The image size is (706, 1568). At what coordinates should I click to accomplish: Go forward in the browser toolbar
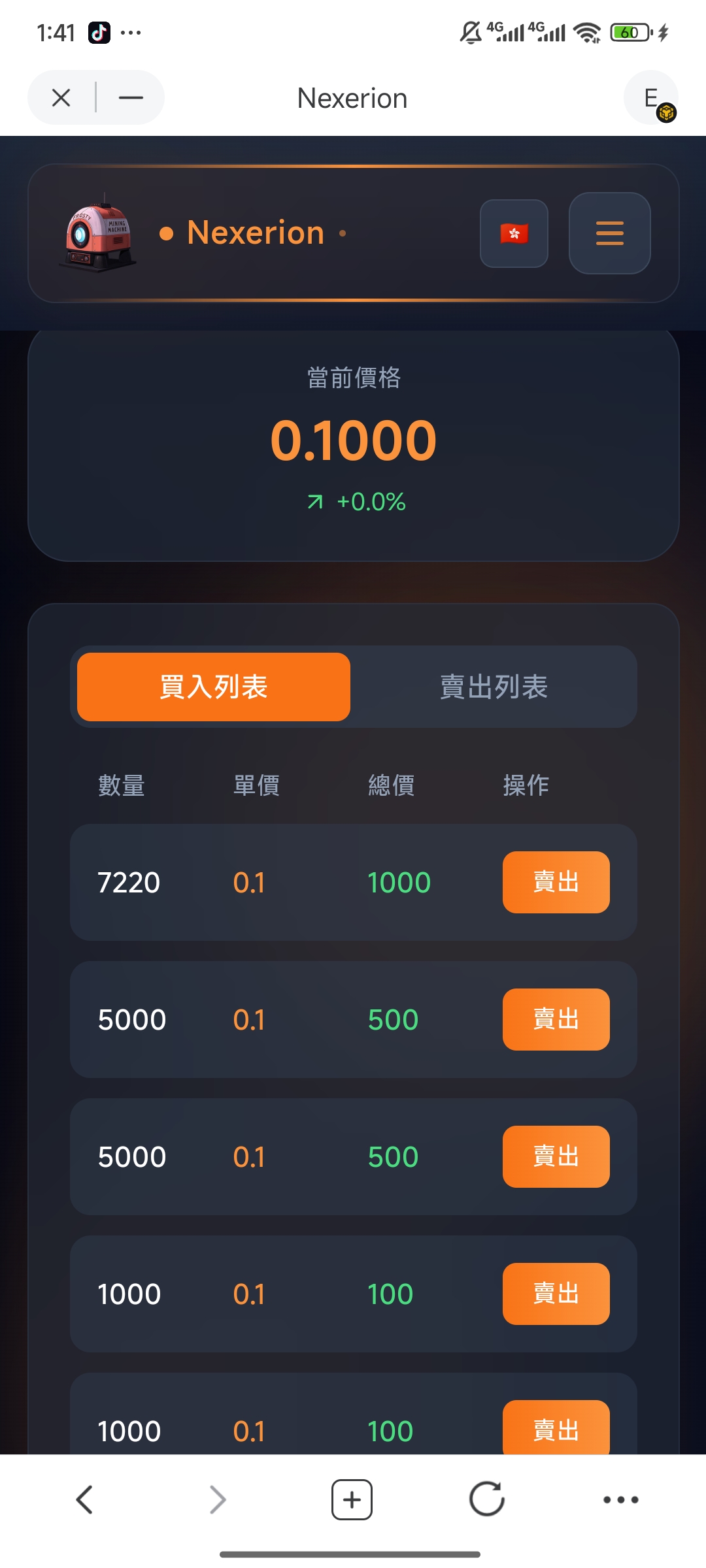[x=218, y=1499]
